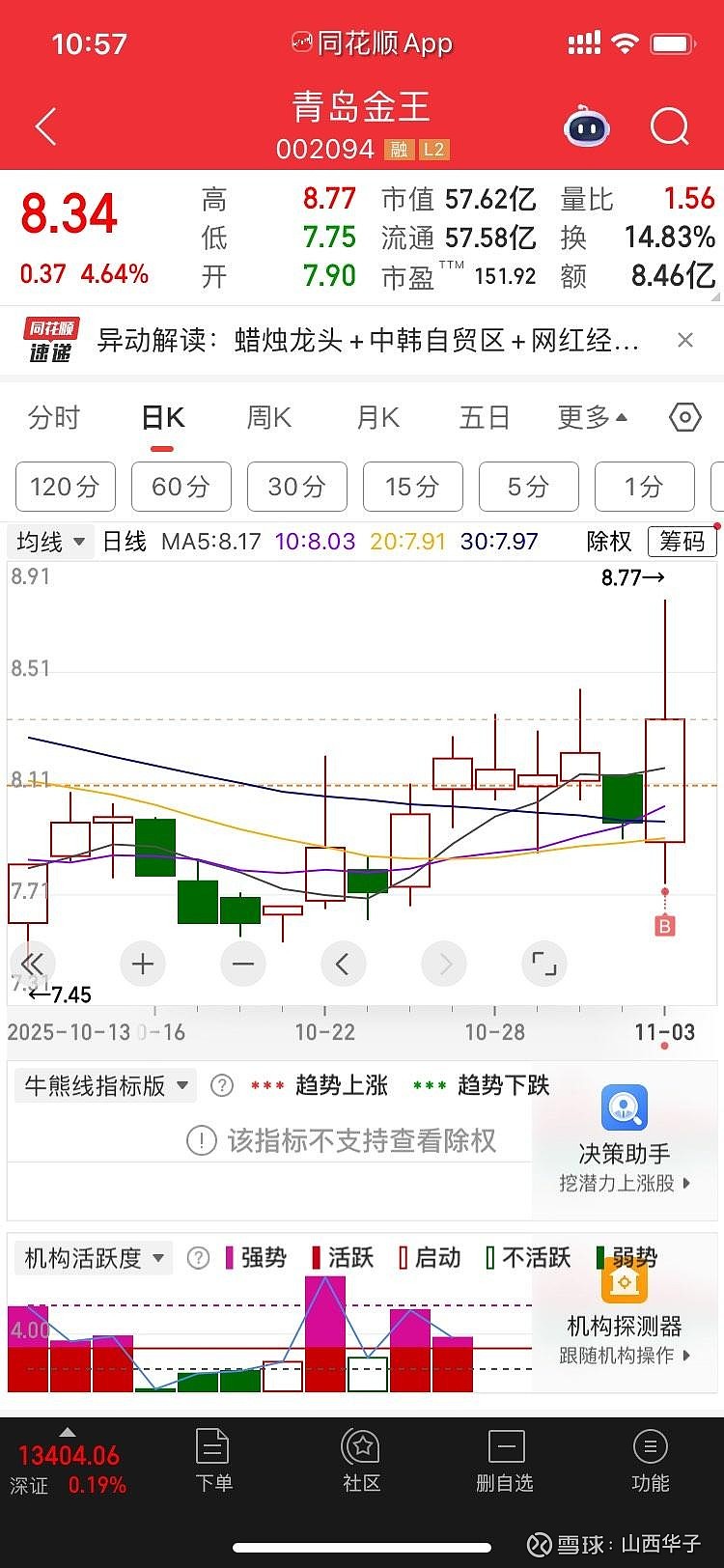
Task: Tap the 筹码 button
Action: click(x=682, y=542)
